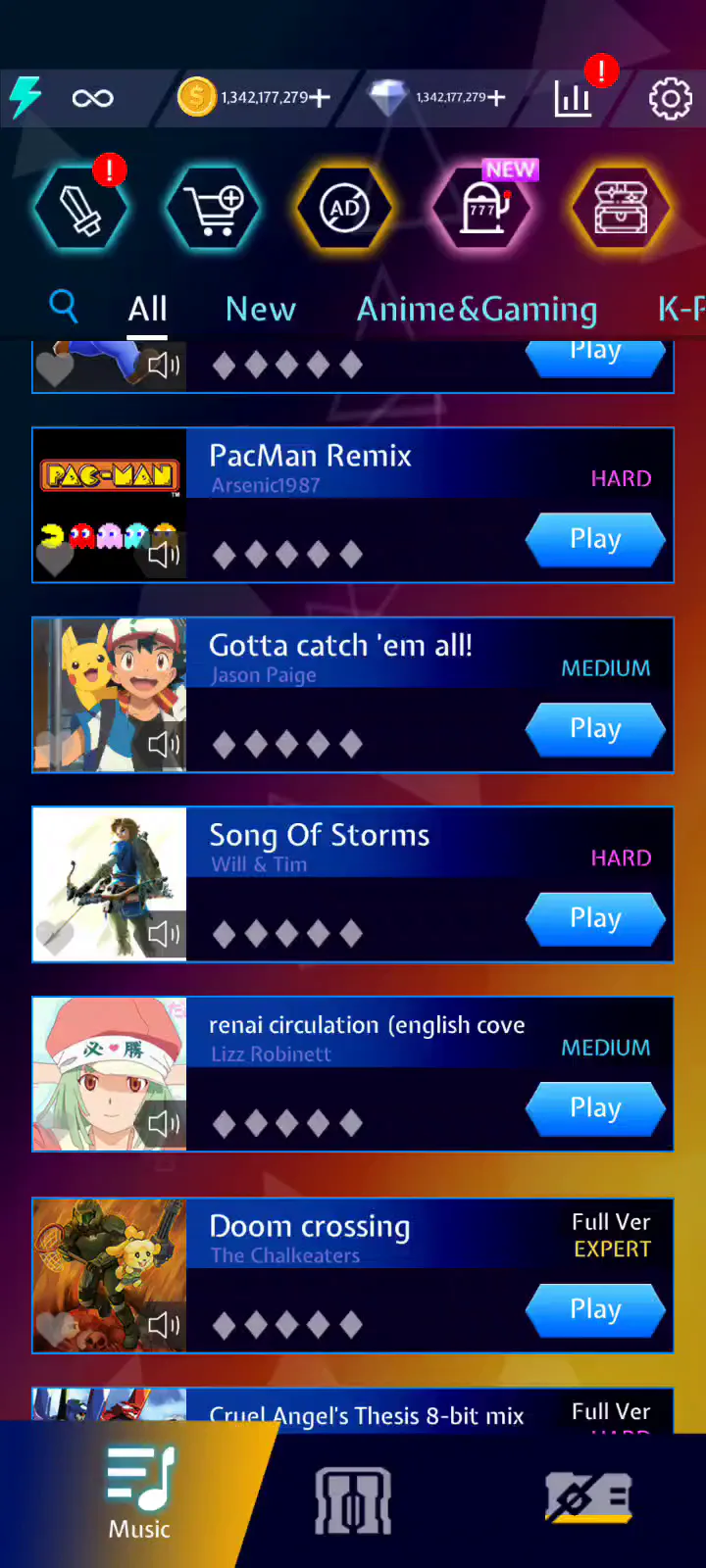Preview Song Of Storms audio
Viewport: 706px width, 1568px height.
point(164,933)
